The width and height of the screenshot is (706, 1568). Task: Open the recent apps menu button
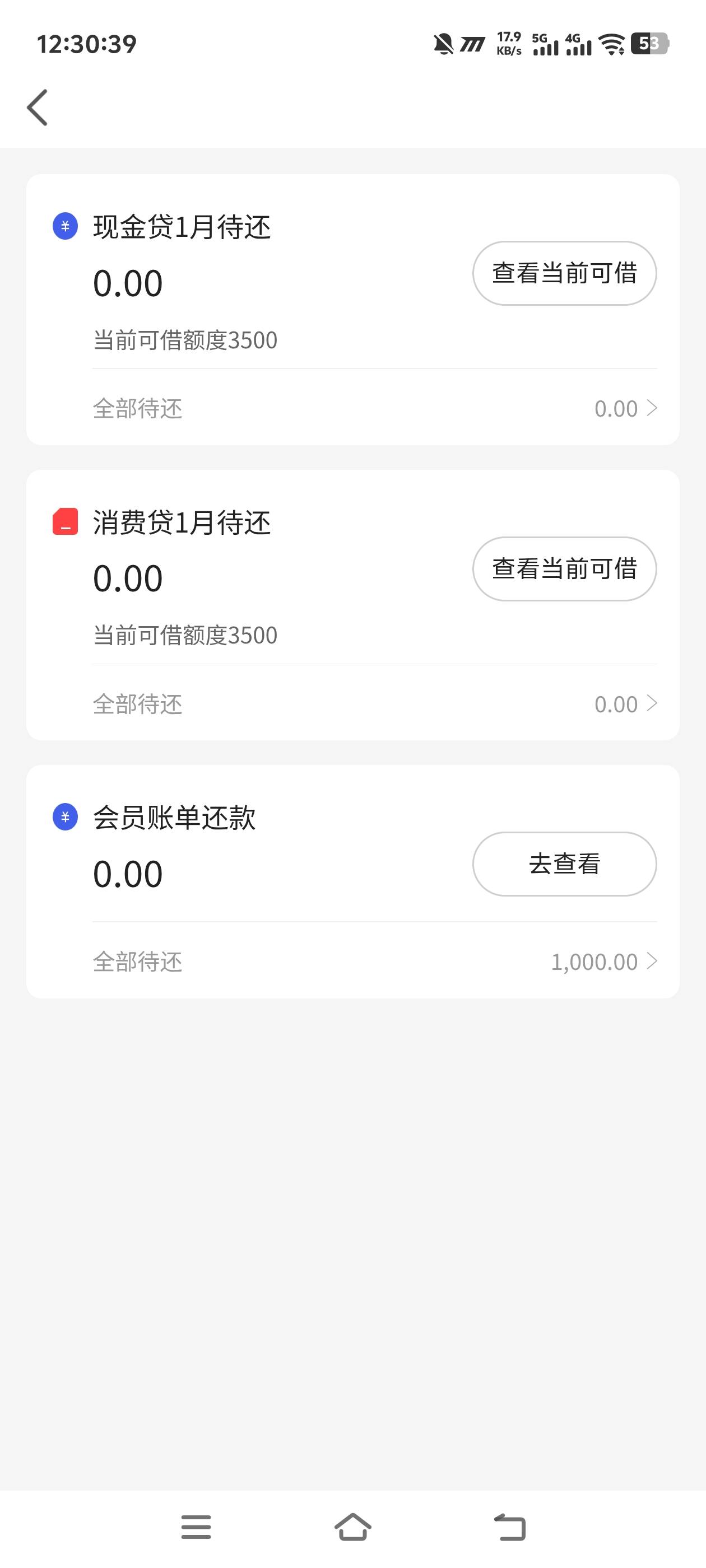point(196,1527)
